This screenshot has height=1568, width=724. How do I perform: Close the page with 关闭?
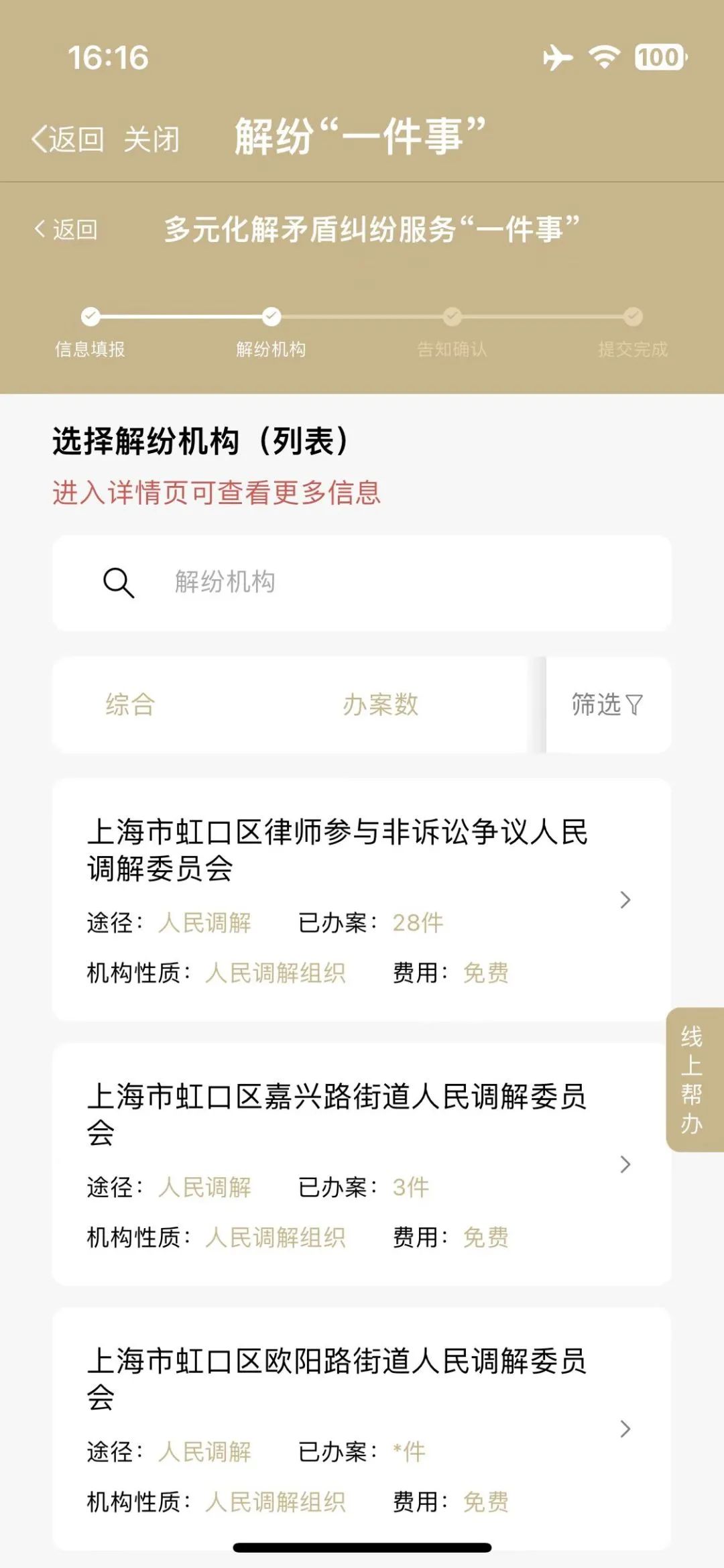[152, 139]
